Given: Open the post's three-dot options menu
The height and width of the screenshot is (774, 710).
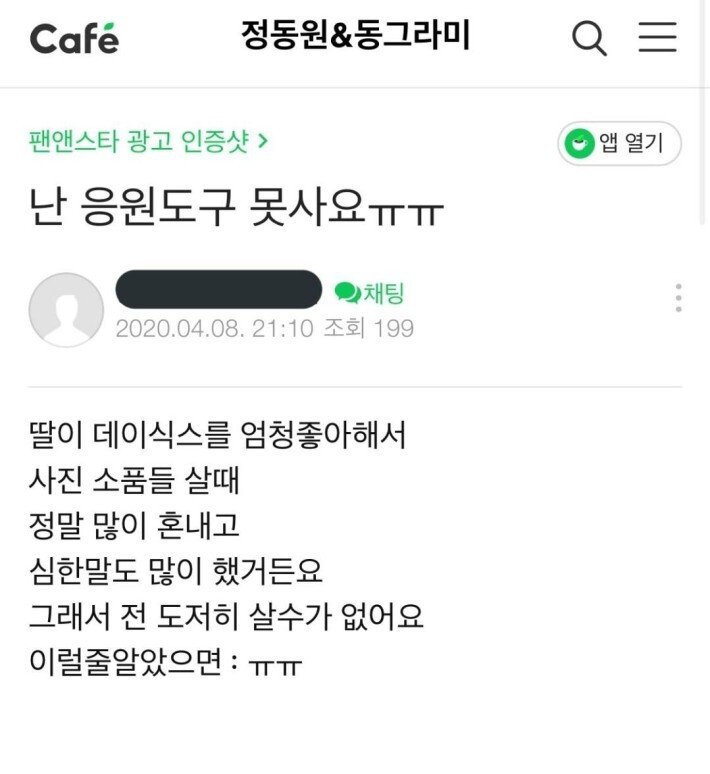Looking at the screenshot, I should [x=678, y=298].
